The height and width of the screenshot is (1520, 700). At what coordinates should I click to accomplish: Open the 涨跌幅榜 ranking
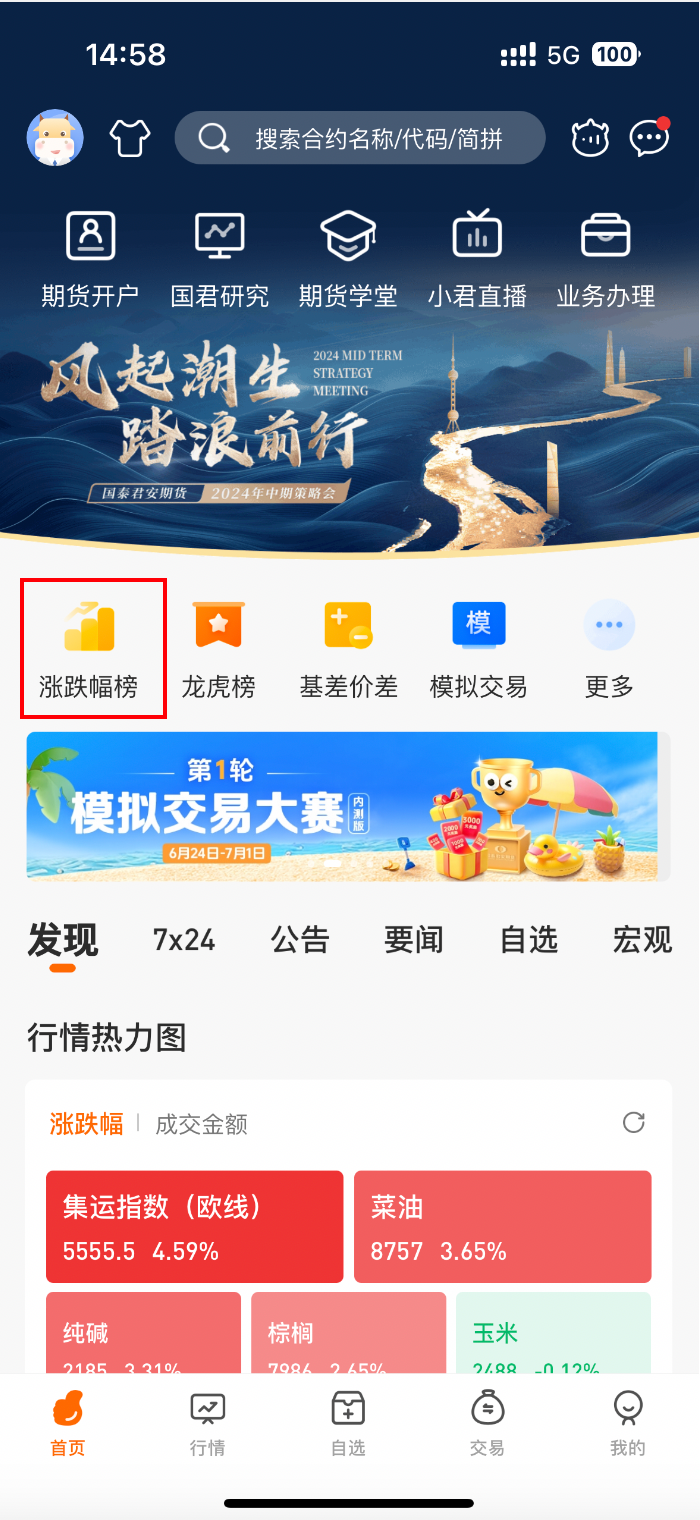[x=90, y=648]
